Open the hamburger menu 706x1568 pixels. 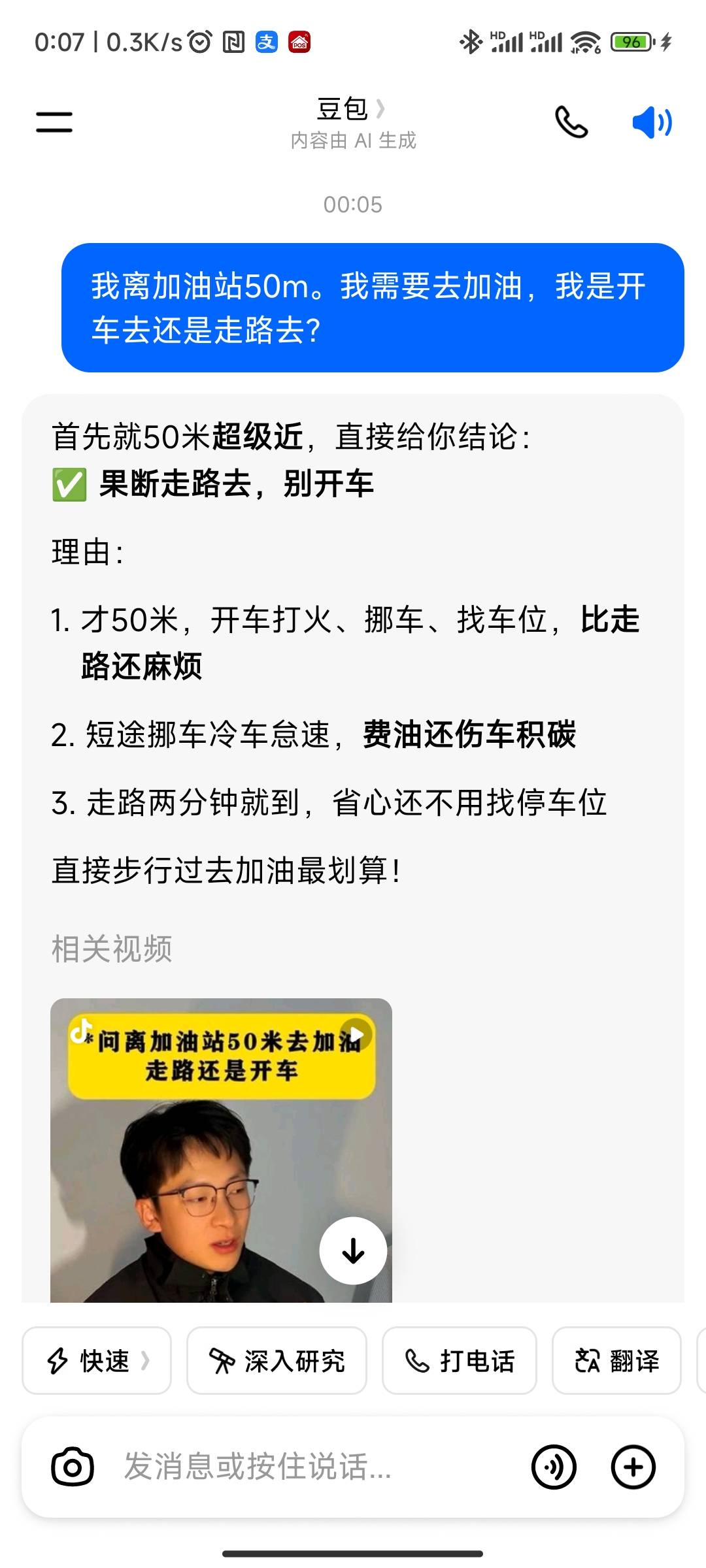(x=54, y=122)
